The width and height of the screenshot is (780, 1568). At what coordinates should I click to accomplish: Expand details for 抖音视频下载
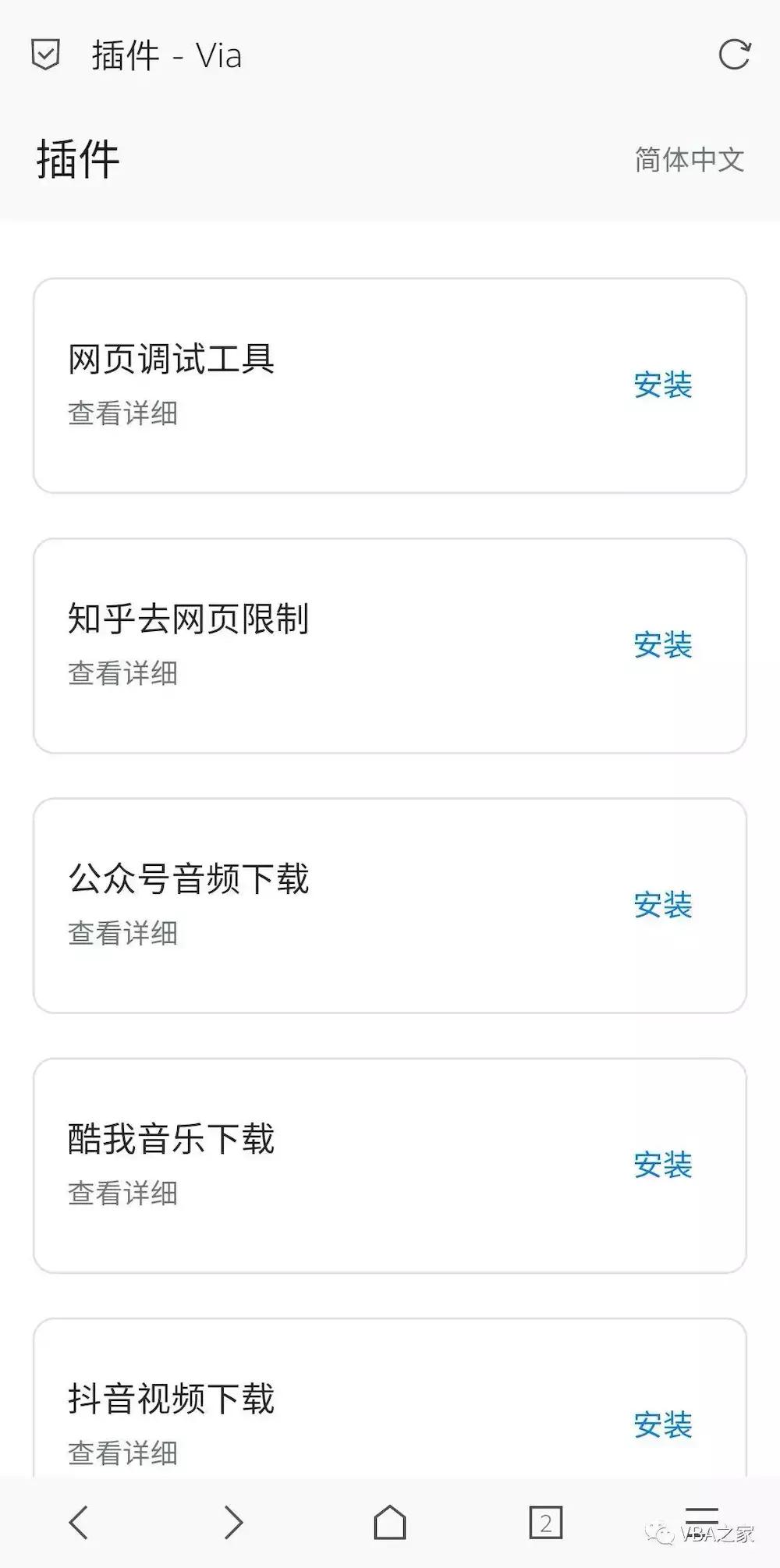point(122,1453)
